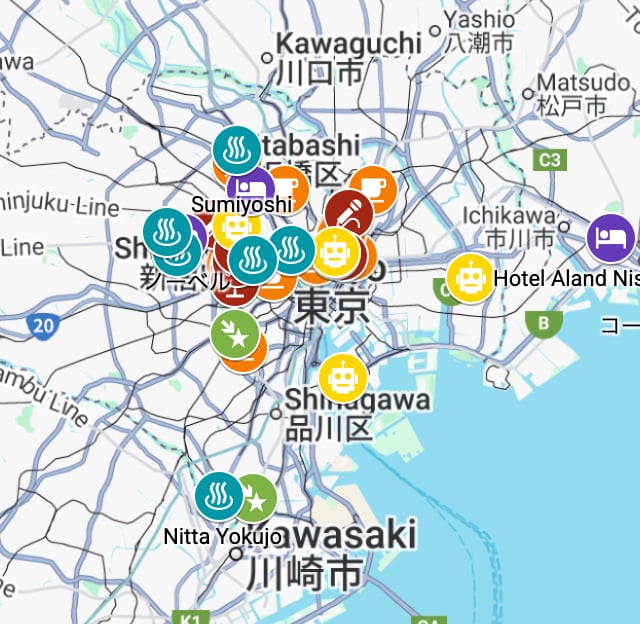Screen dimensions: 640x624
Task: Select the yellow robot pin above Shinagawa
Action: click(x=343, y=377)
